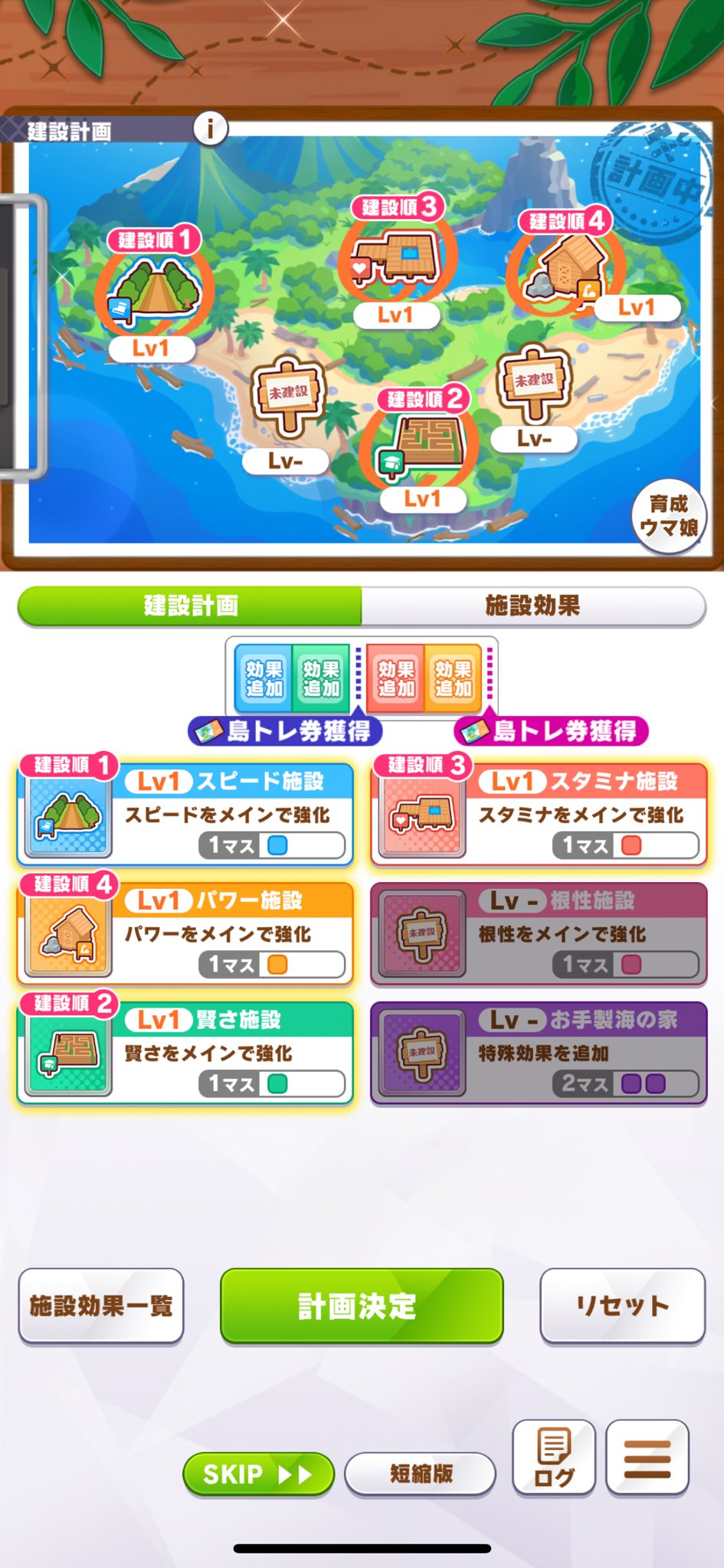Toggle the 短縮版 button

(421, 1474)
